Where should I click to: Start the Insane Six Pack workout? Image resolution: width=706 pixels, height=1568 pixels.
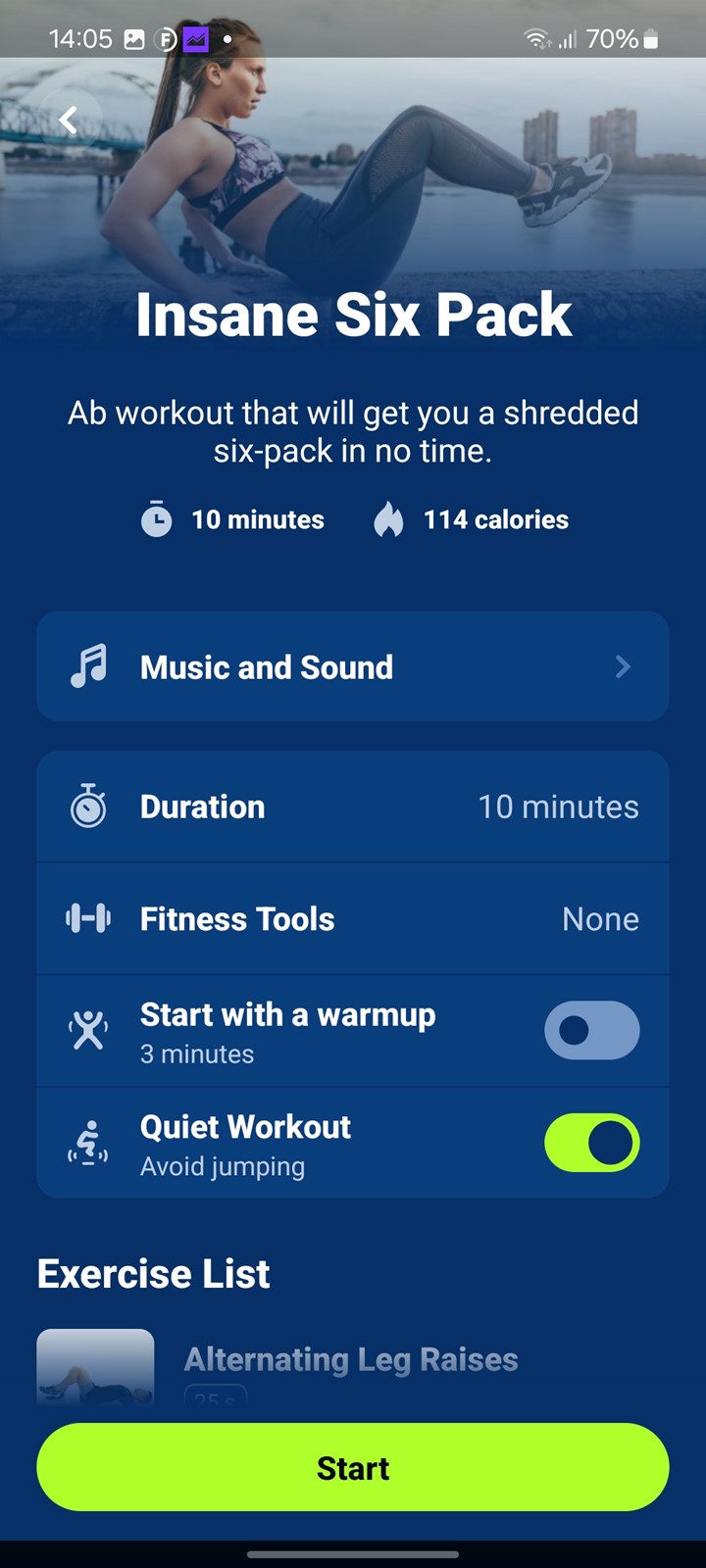coord(353,1467)
